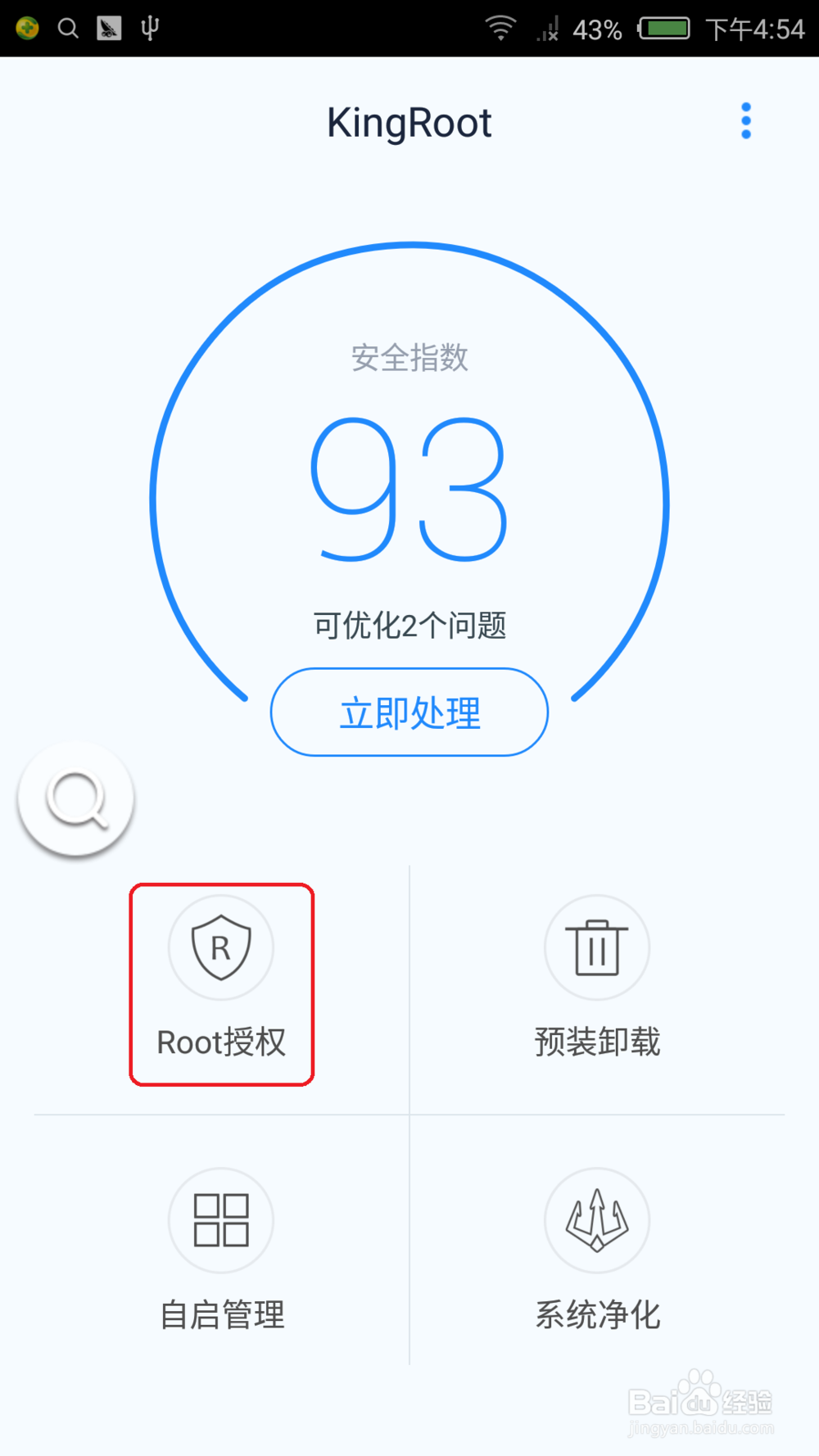
Task: Tap the Wi-Fi indicator in status bar
Action: (500, 27)
